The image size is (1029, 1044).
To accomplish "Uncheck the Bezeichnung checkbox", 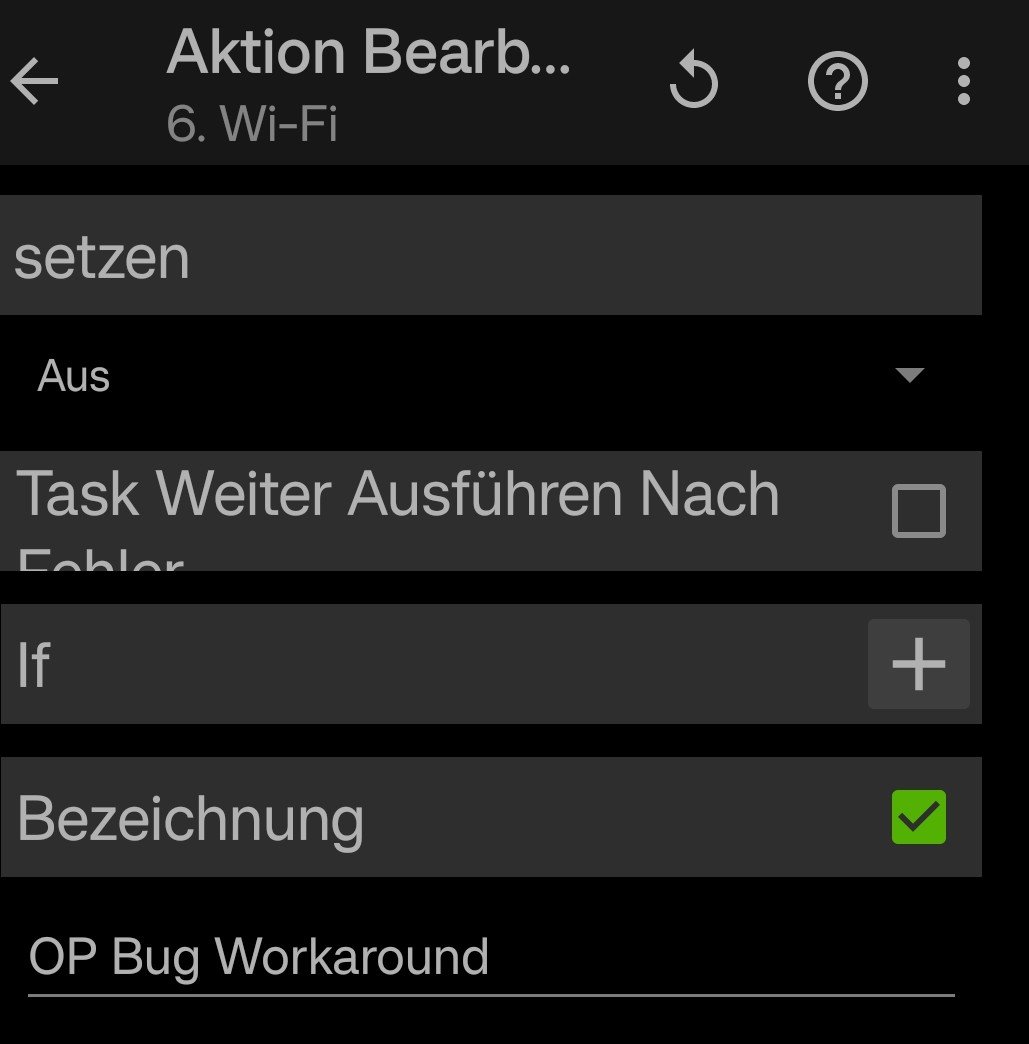I will (x=918, y=817).
